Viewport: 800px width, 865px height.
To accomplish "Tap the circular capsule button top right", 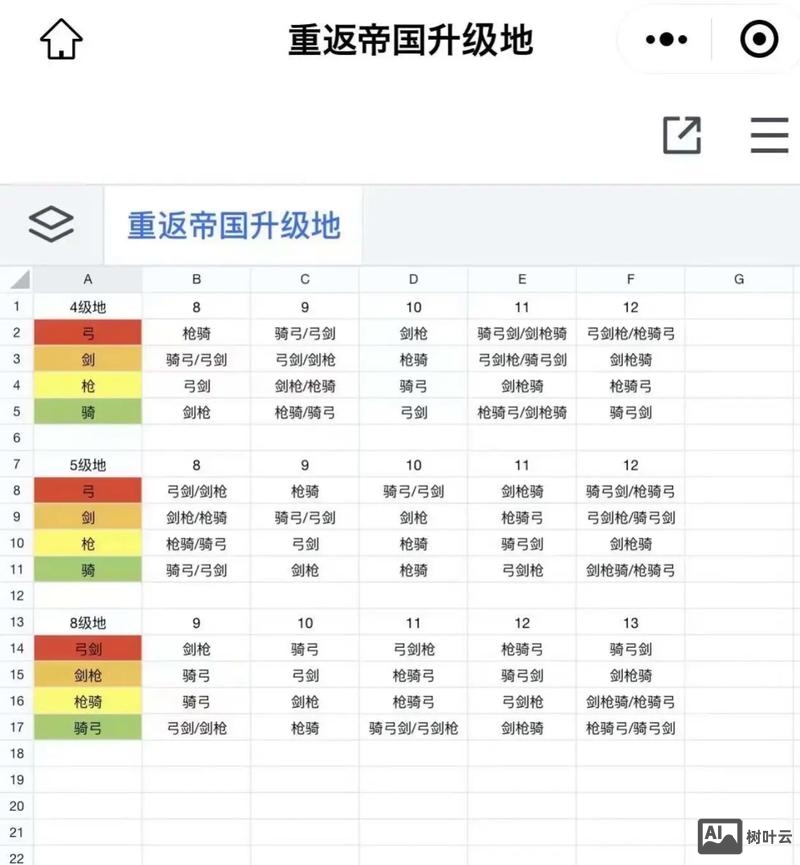I will (757, 40).
